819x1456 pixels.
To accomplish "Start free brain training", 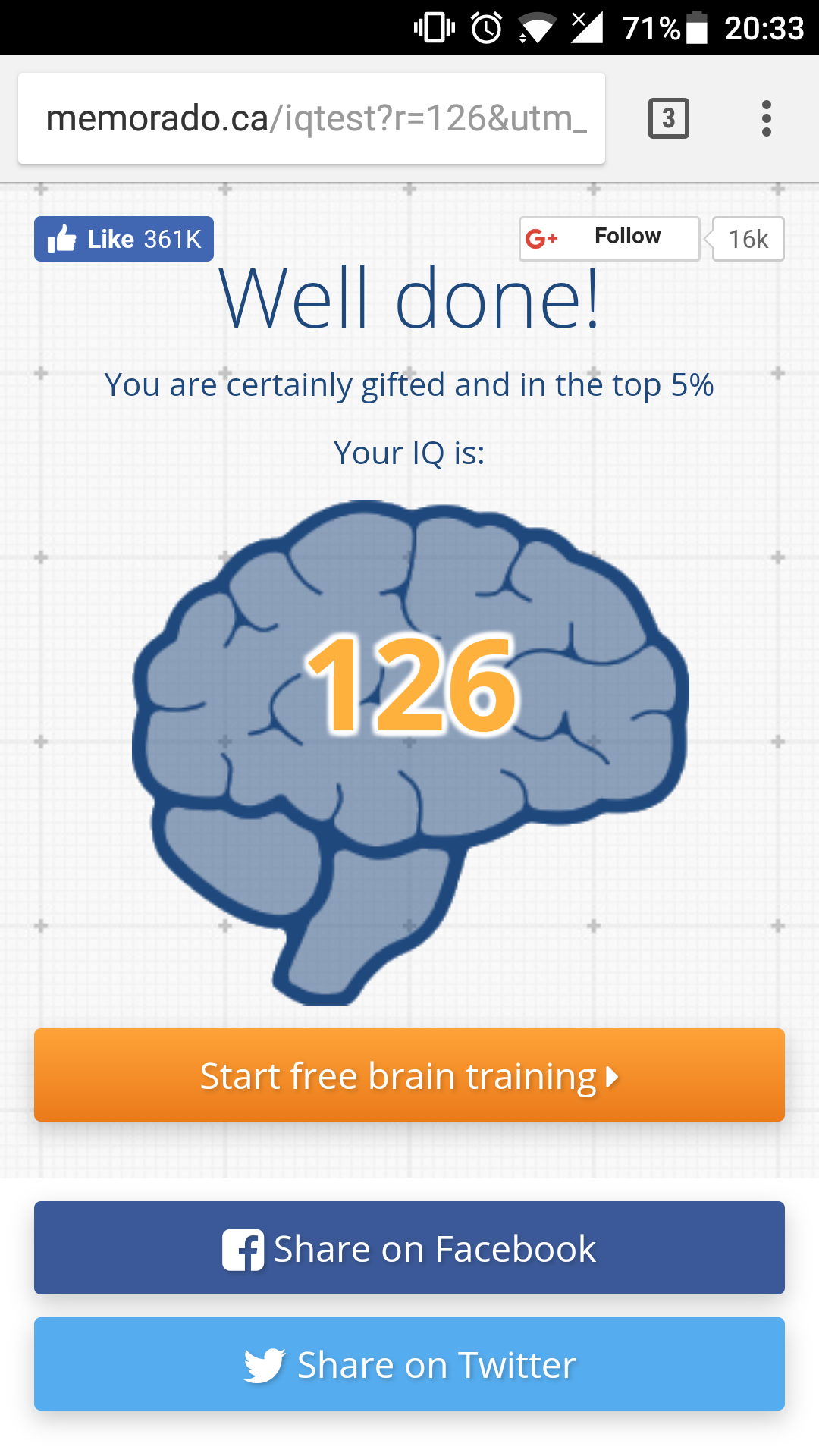I will [409, 1075].
